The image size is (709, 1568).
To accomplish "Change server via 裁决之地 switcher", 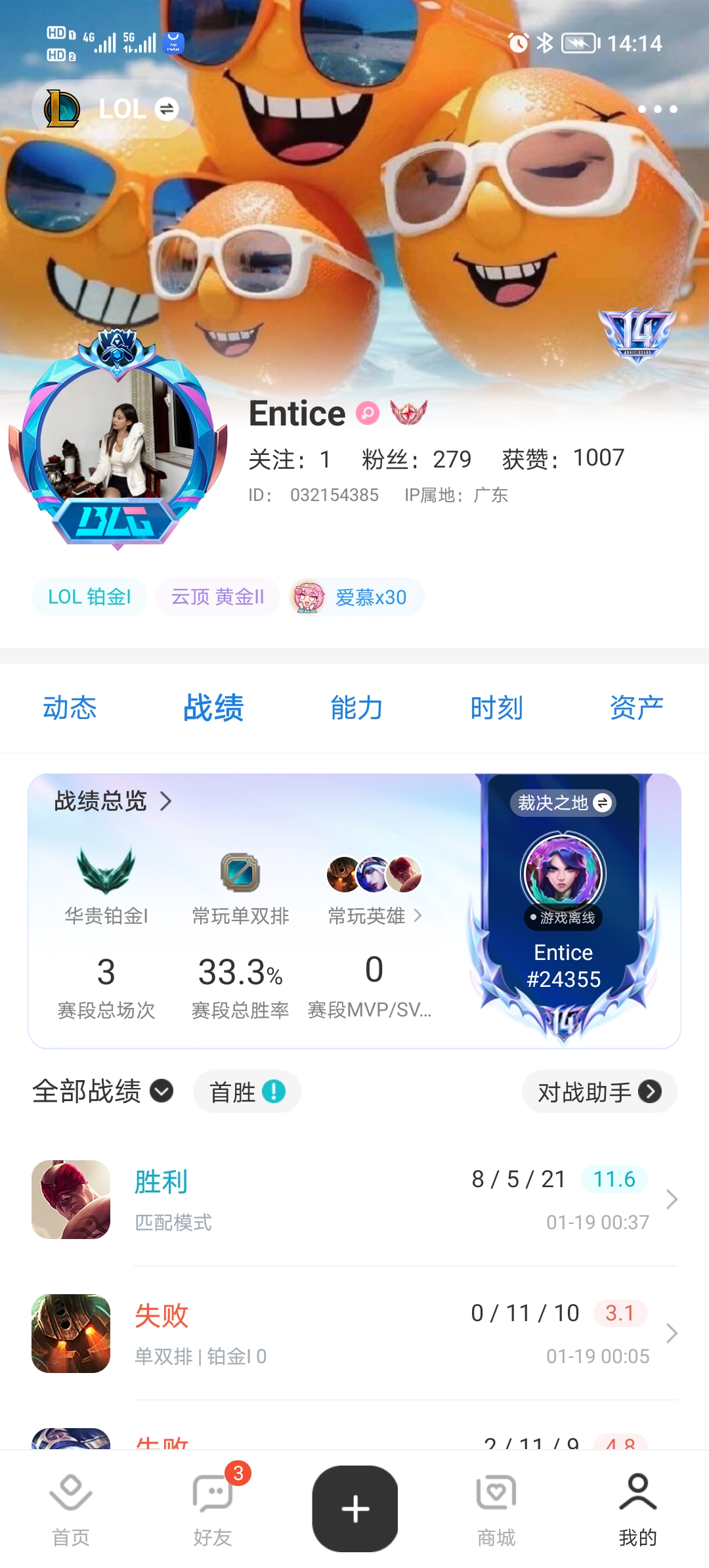I will [x=563, y=802].
